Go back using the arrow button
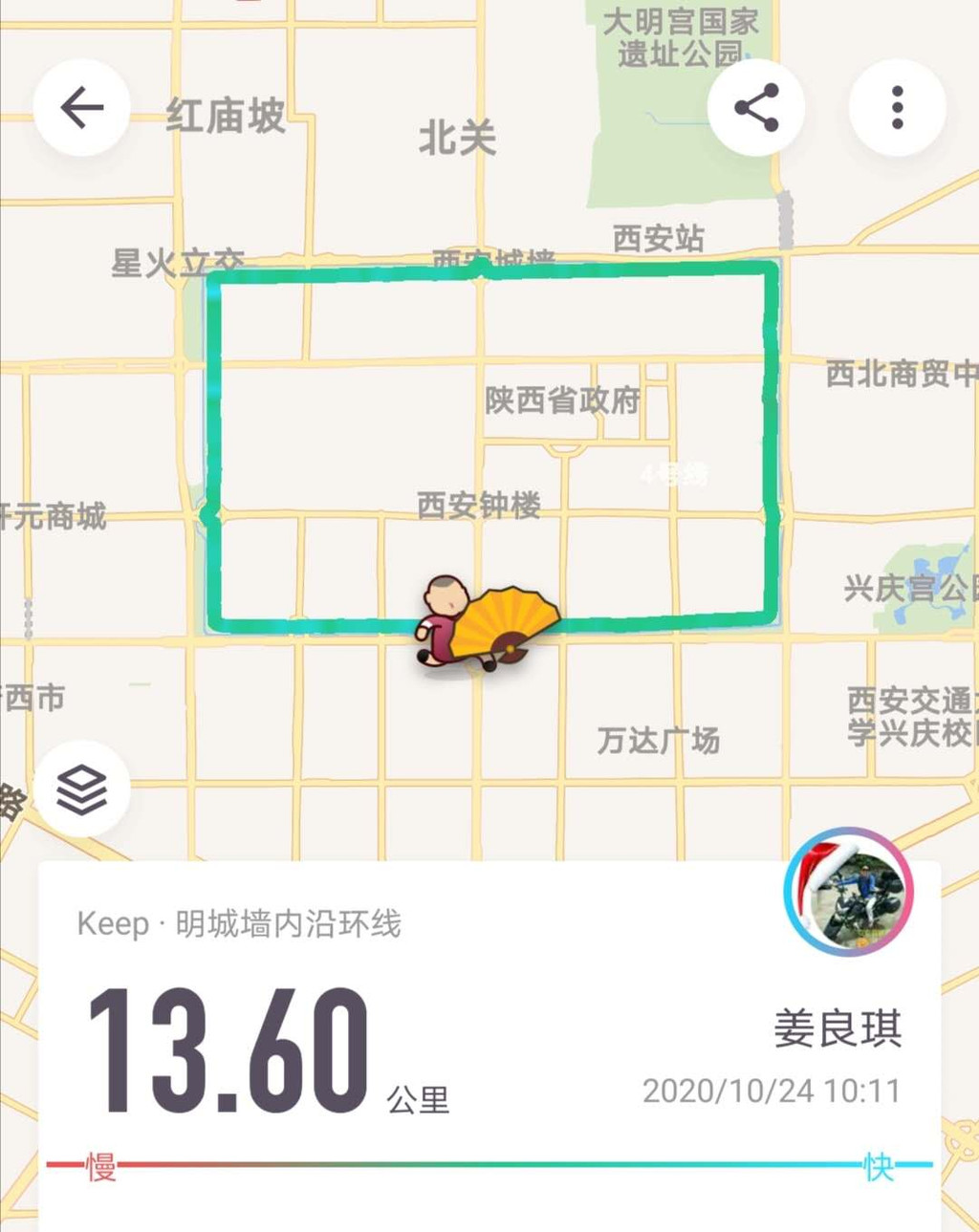Viewport: 979px width, 1232px height. [x=82, y=108]
